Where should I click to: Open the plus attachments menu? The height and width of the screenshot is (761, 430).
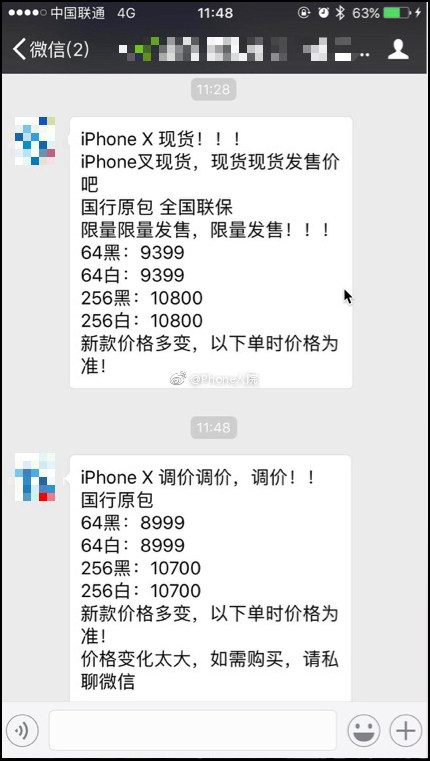click(x=406, y=730)
